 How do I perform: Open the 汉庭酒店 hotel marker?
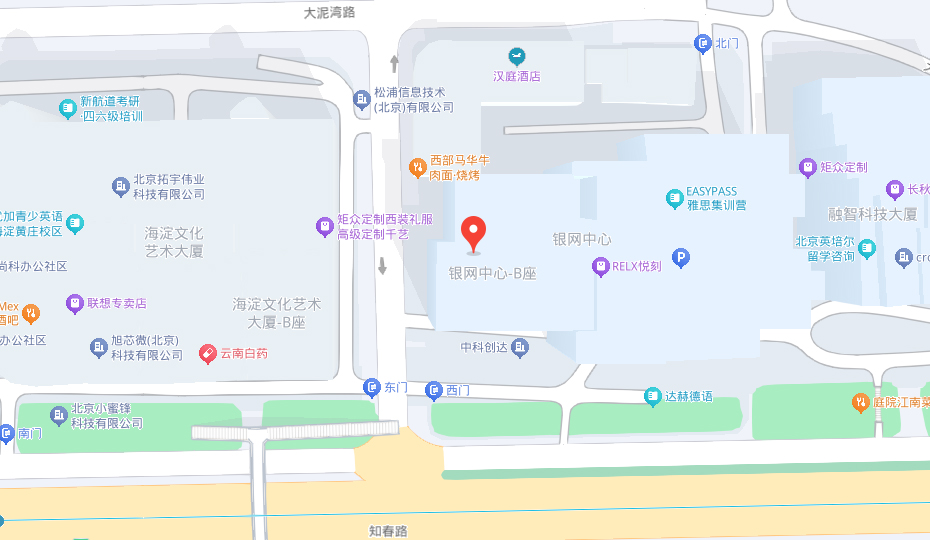click(x=517, y=55)
